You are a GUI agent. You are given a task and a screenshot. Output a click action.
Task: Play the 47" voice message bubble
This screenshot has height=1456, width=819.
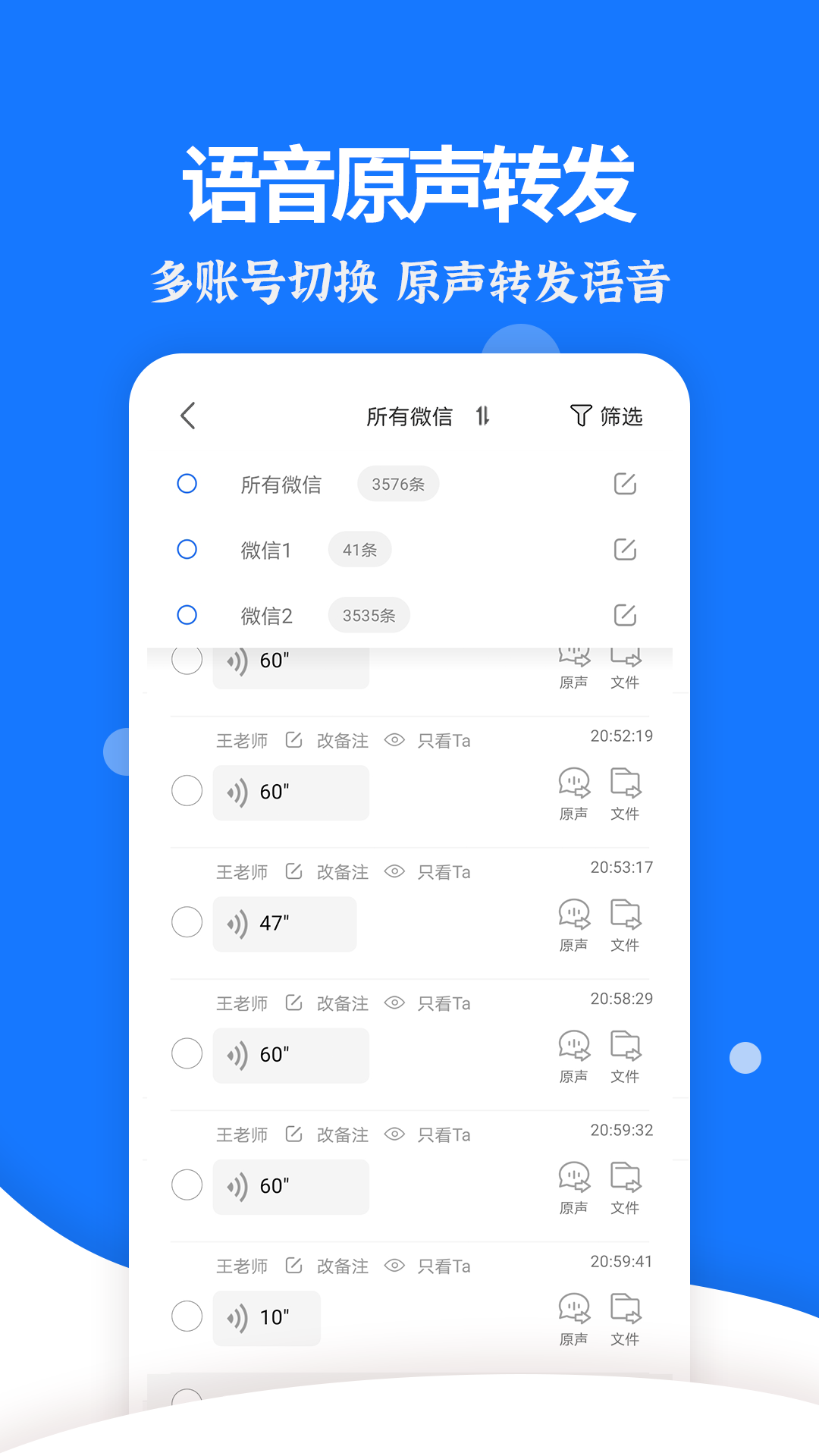click(284, 924)
